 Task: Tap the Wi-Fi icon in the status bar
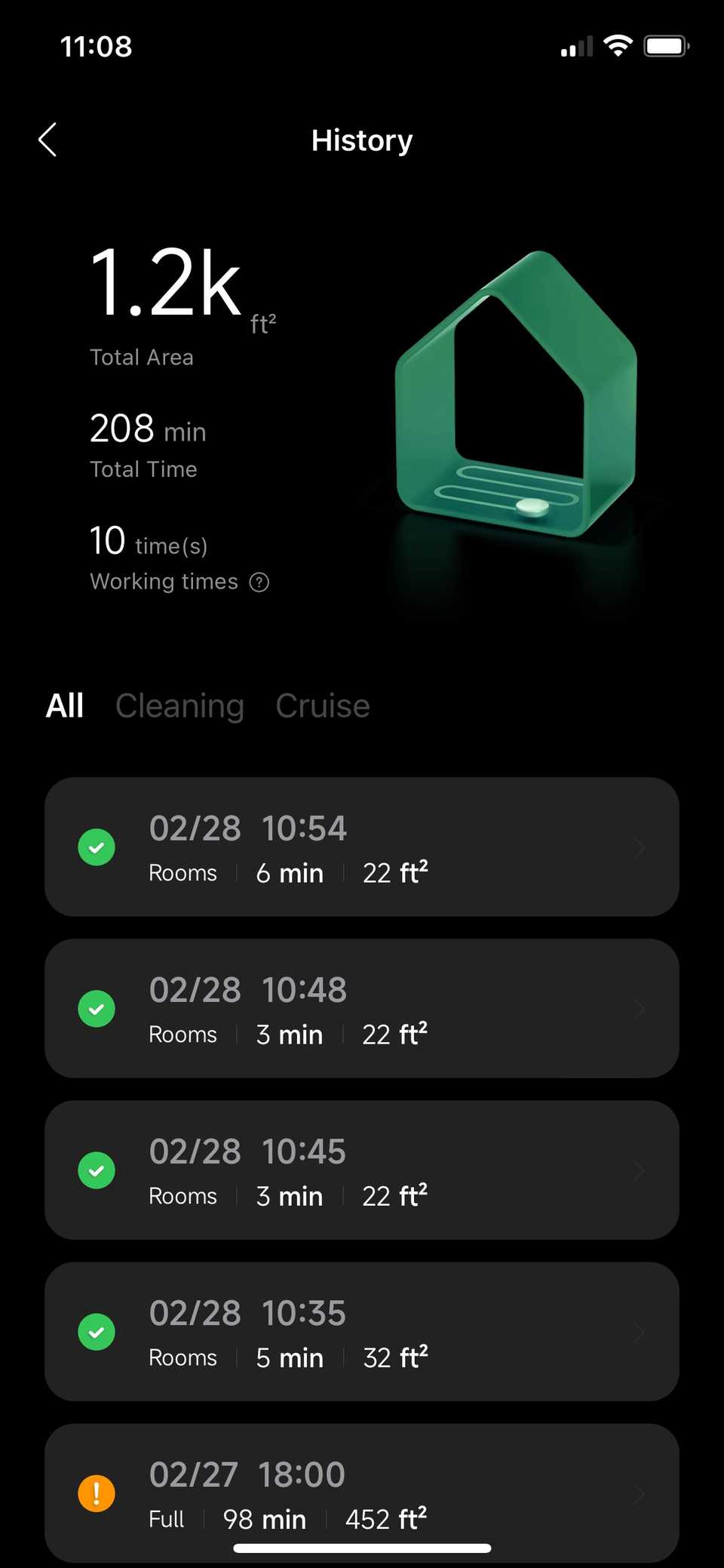click(618, 45)
